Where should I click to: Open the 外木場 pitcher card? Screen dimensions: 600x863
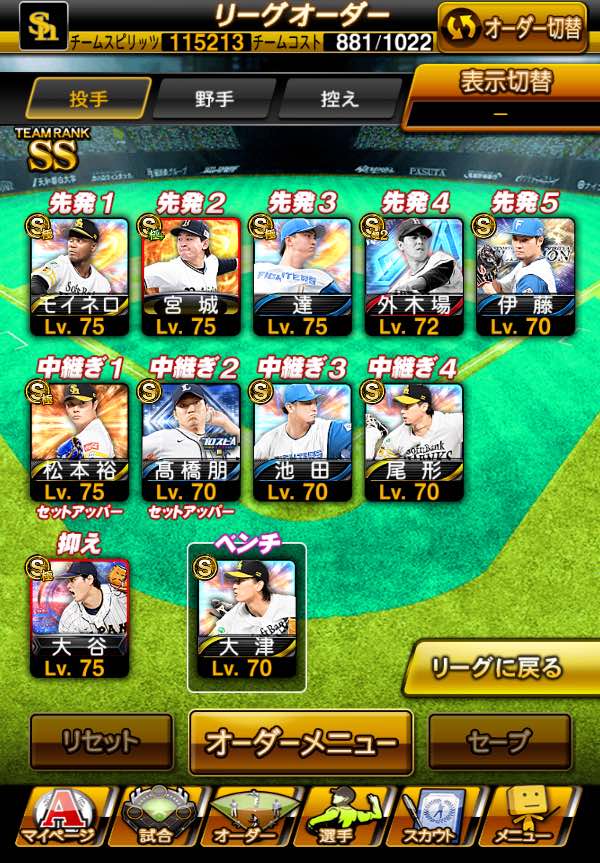click(x=414, y=276)
